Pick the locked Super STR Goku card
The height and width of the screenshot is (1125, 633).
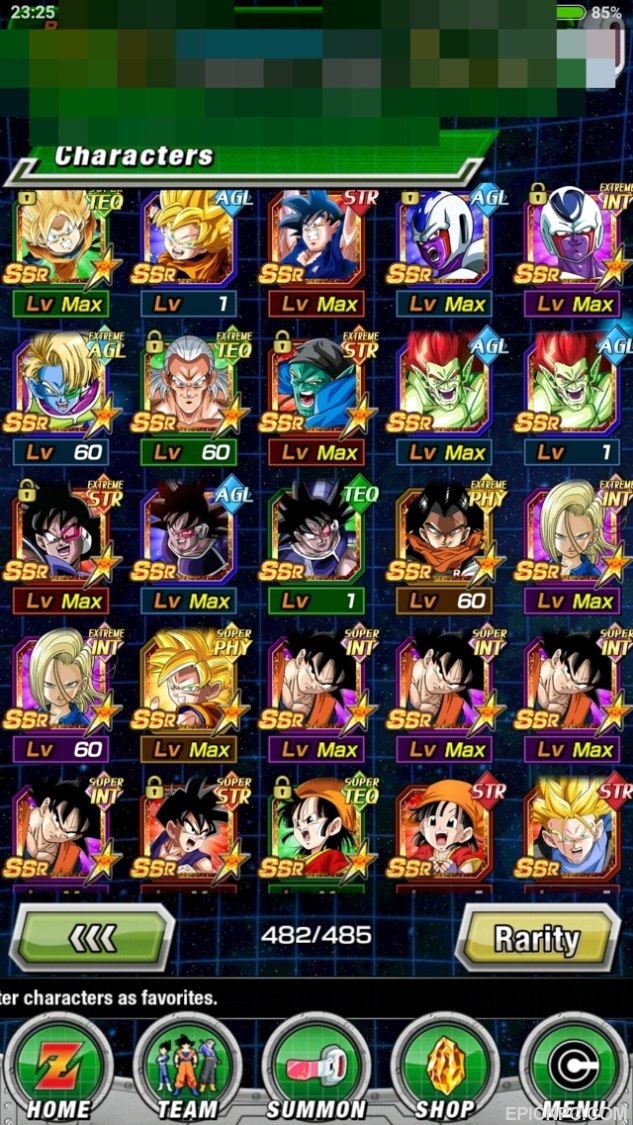pyautogui.click(x=189, y=832)
